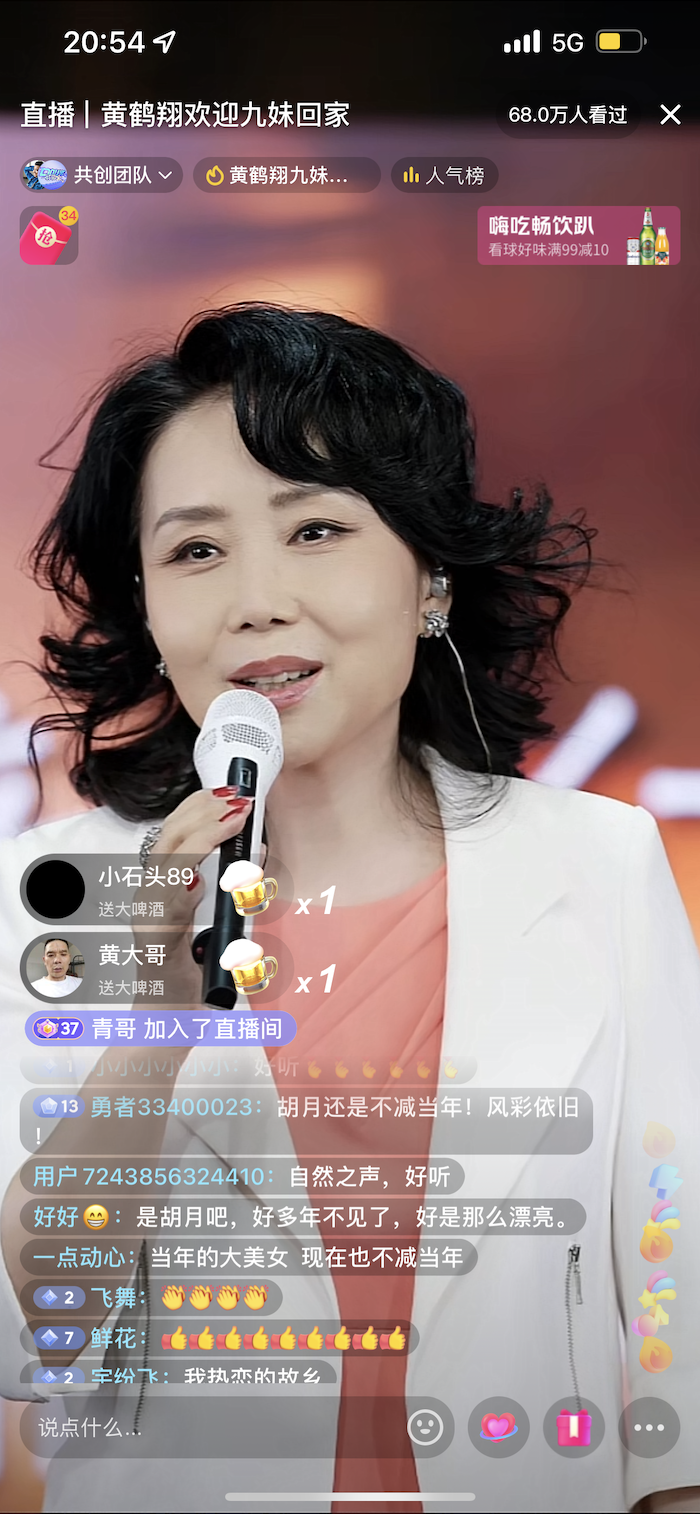Open the 嗨吃畅饮趴 promo banner
The image size is (700, 1514).
pos(578,236)
